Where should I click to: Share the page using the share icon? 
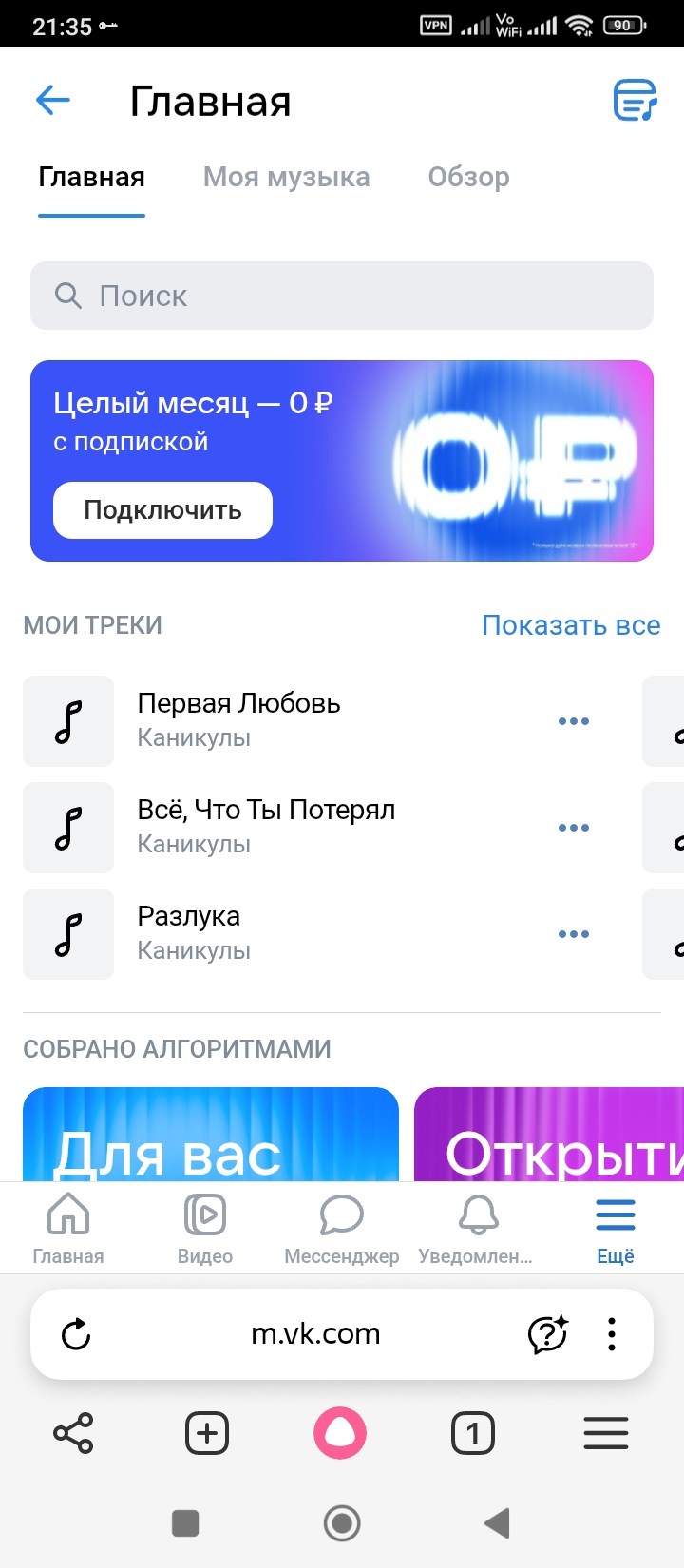(75, 1433)
